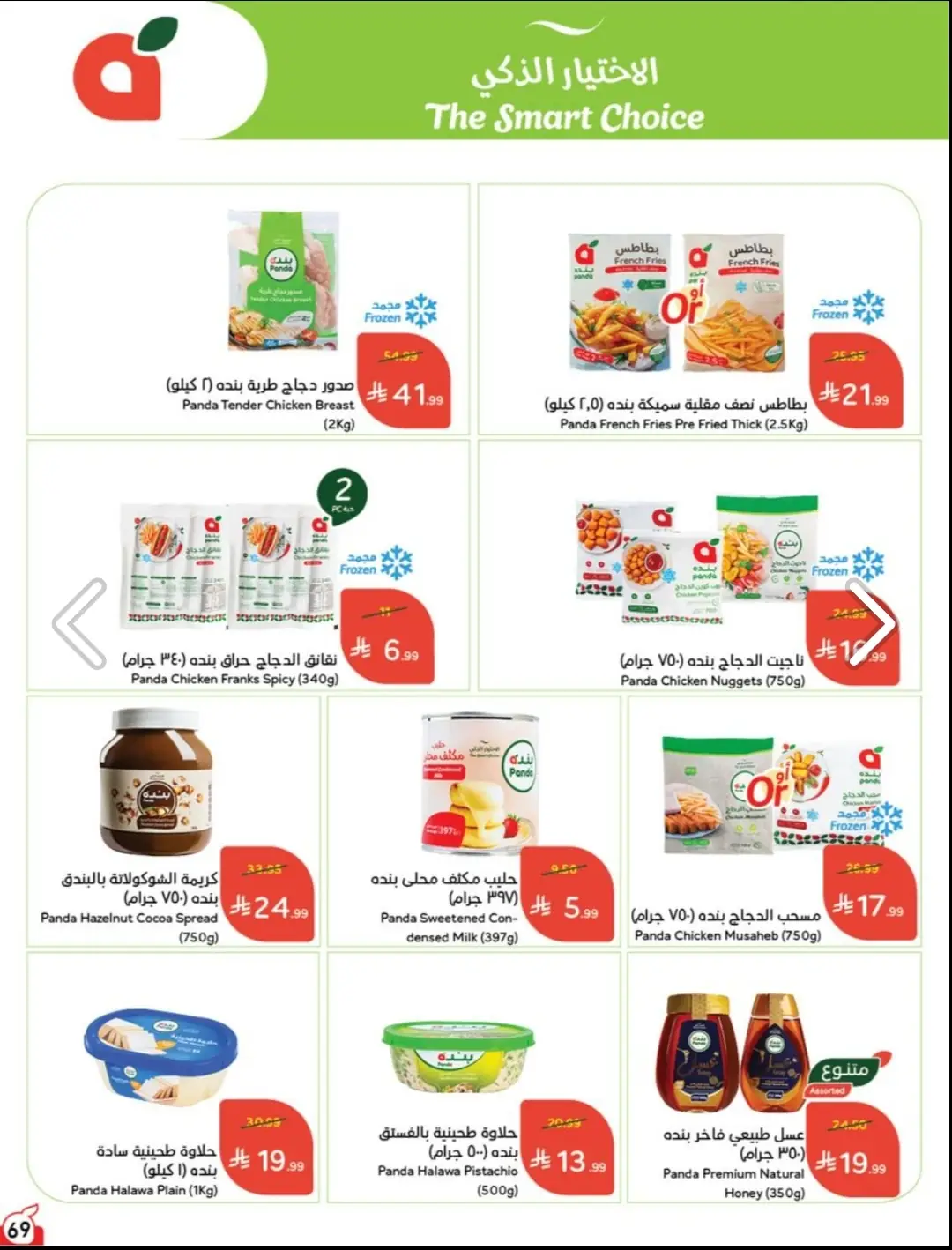Go to the previous flyer page
This screenshot has width=952, height=1250.
point(80,624)
